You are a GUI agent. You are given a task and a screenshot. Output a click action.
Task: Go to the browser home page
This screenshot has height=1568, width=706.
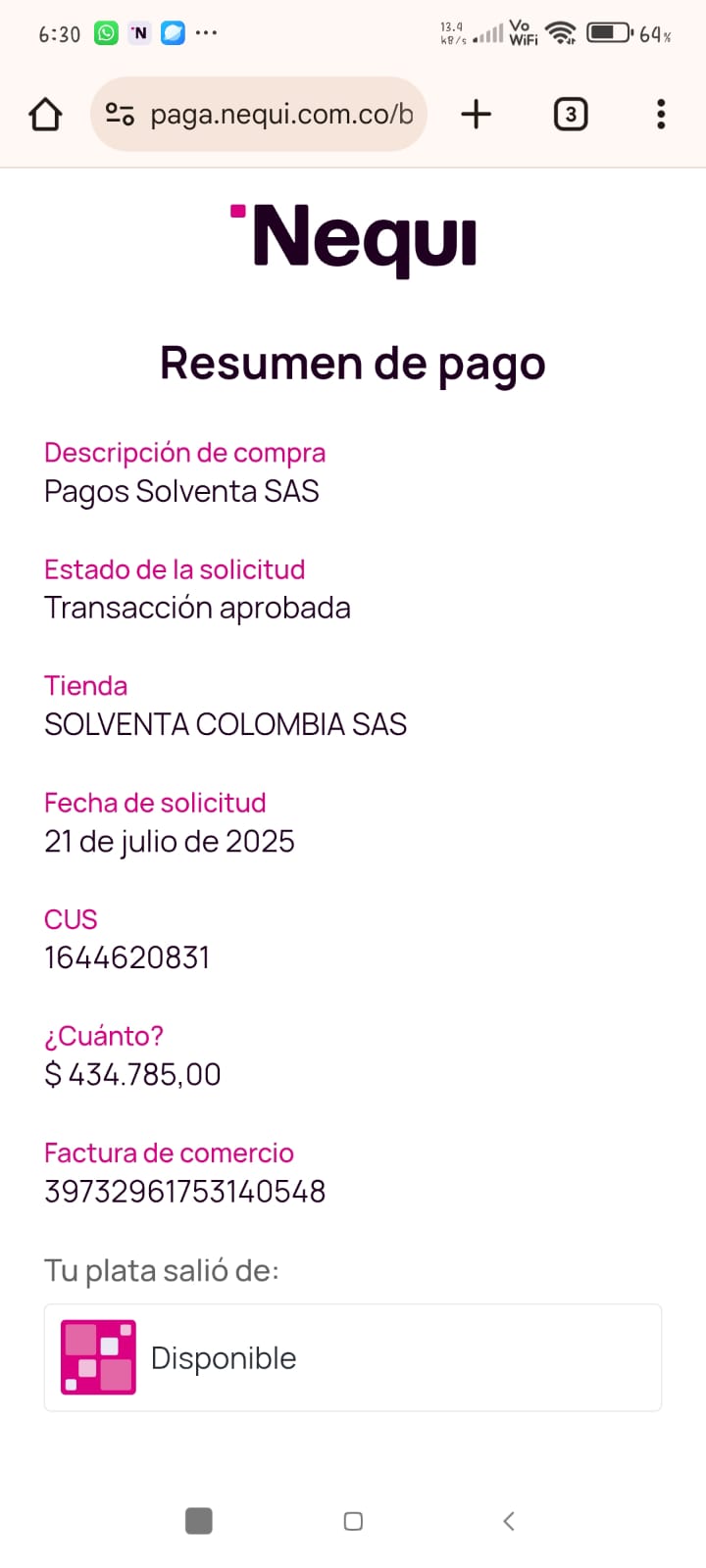(x=45, y=115)
